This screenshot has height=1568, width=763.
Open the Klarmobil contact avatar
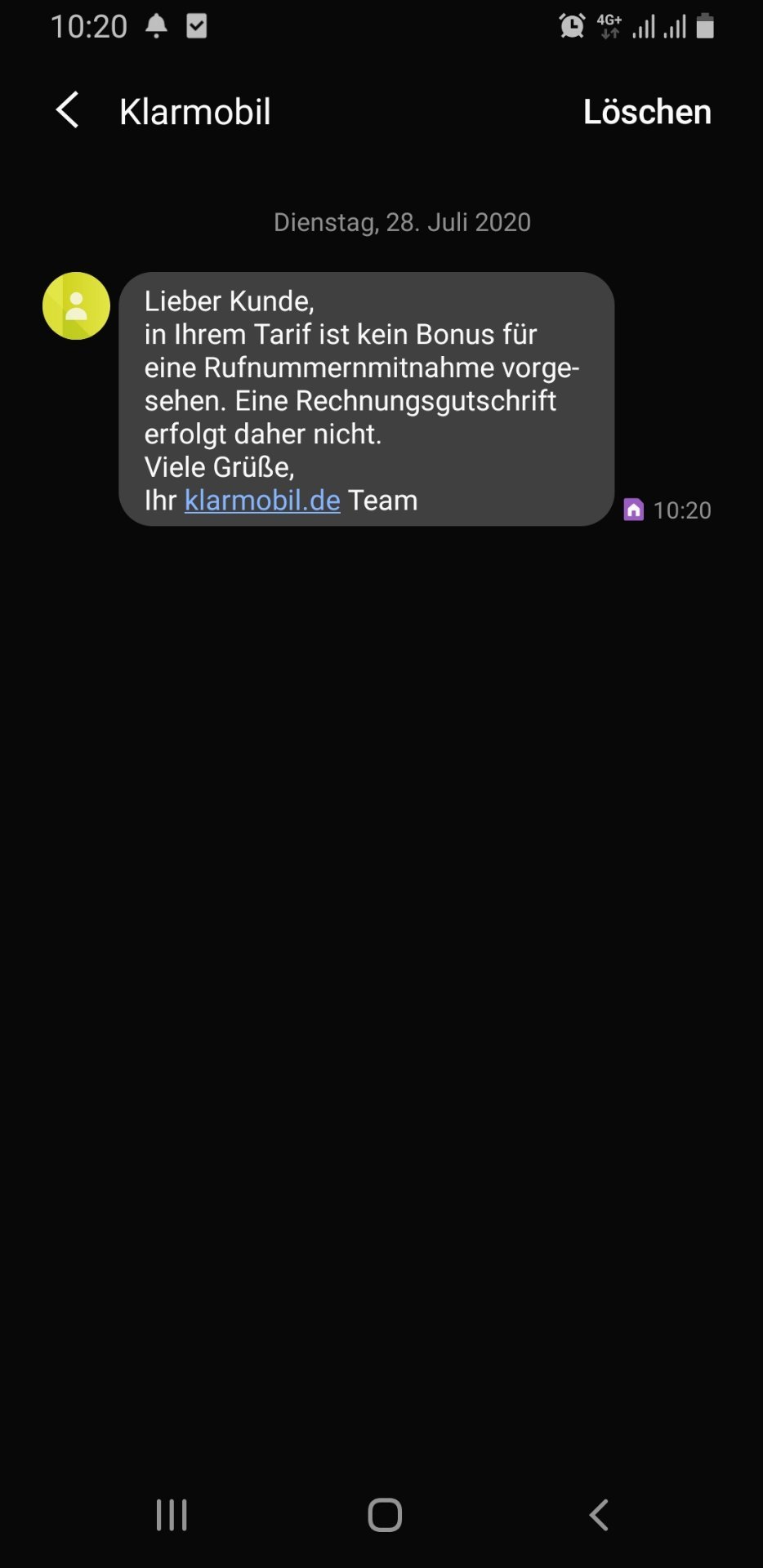pyautogui.click(x=76, y=306)
